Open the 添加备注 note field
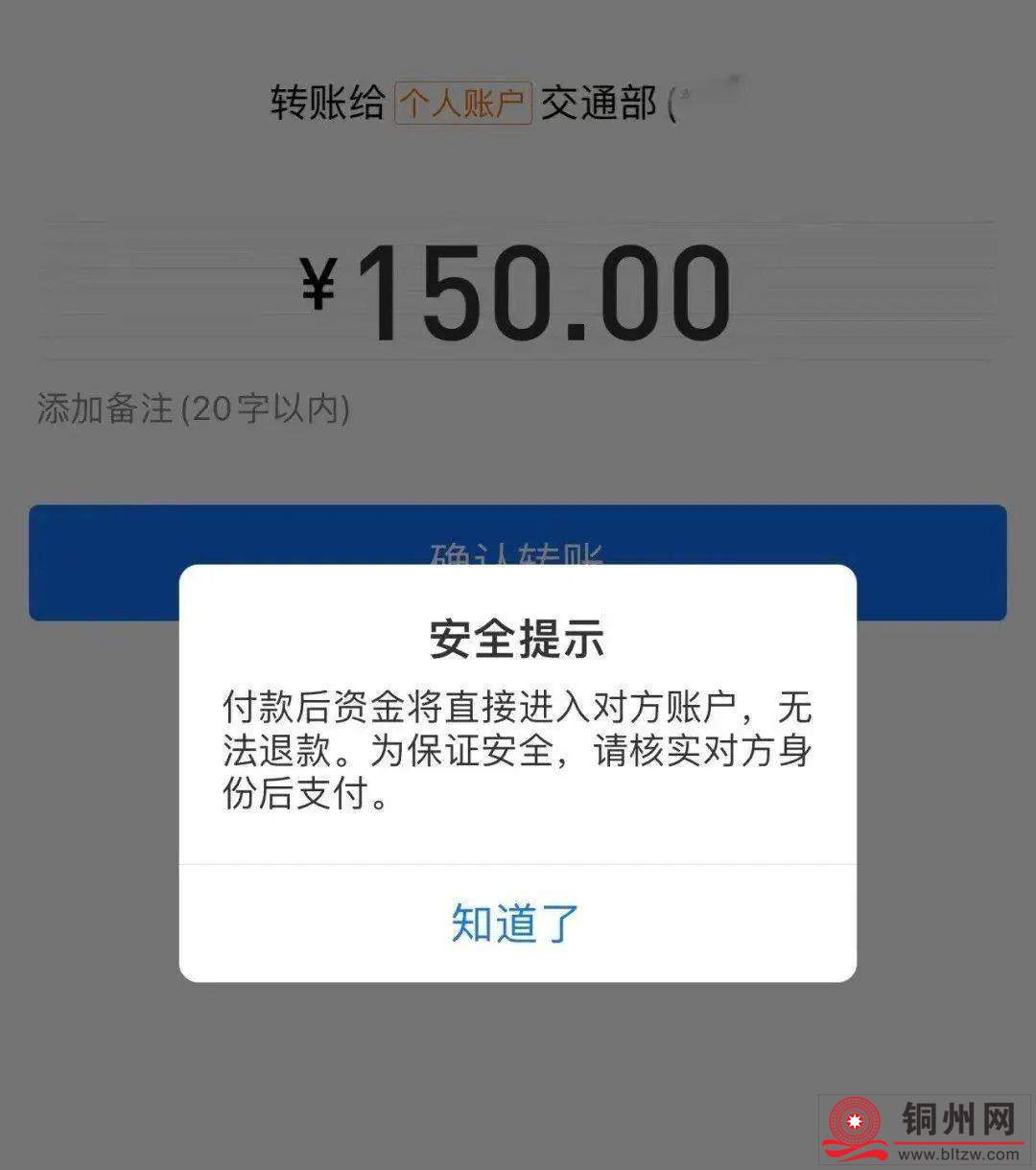The image size is (1036, 1170). point(194,409)
